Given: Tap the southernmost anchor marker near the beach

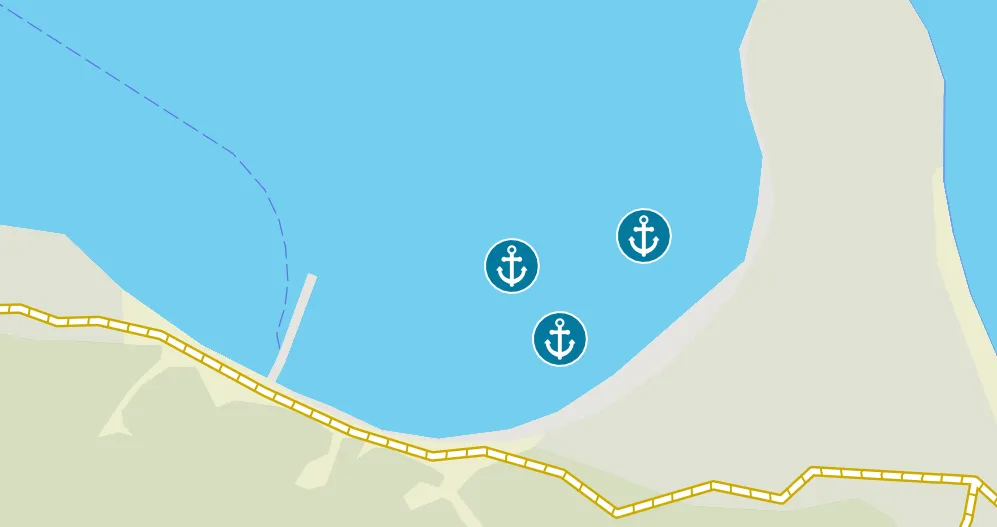Looking at the screenshot, I should click(559, 339).
